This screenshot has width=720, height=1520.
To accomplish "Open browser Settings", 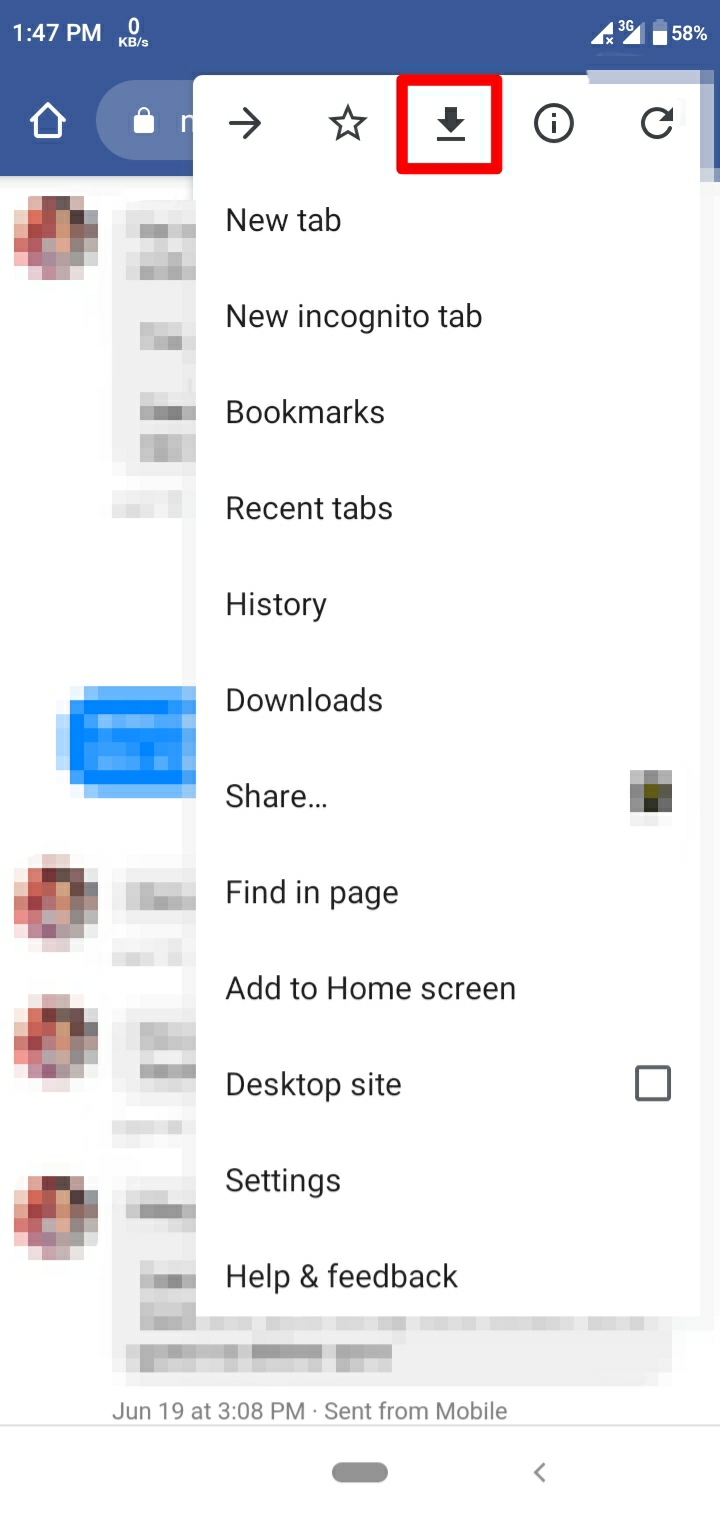I will coord(283,1180).
